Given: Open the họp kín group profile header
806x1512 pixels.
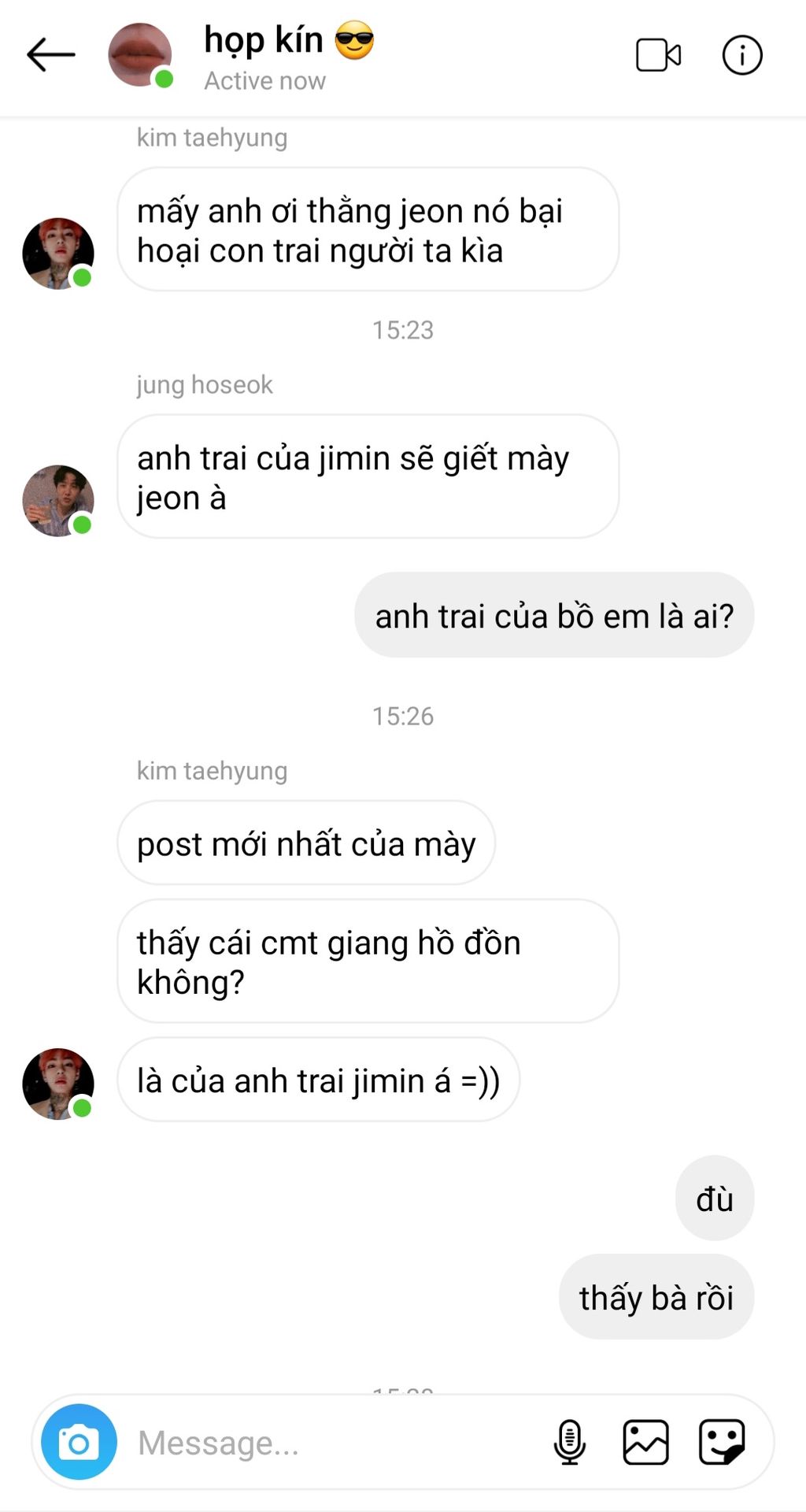Looking at the screenshot, I should [264, 55].
